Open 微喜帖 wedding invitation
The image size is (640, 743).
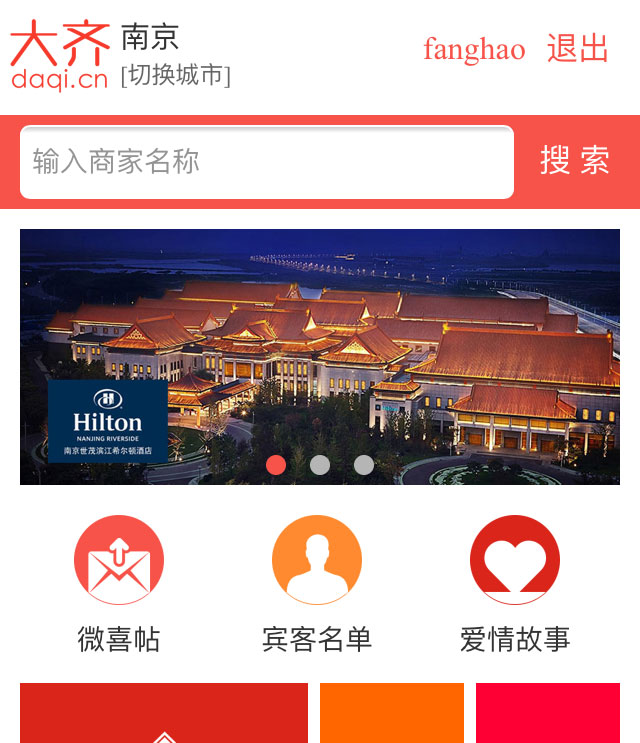[119, 585]
